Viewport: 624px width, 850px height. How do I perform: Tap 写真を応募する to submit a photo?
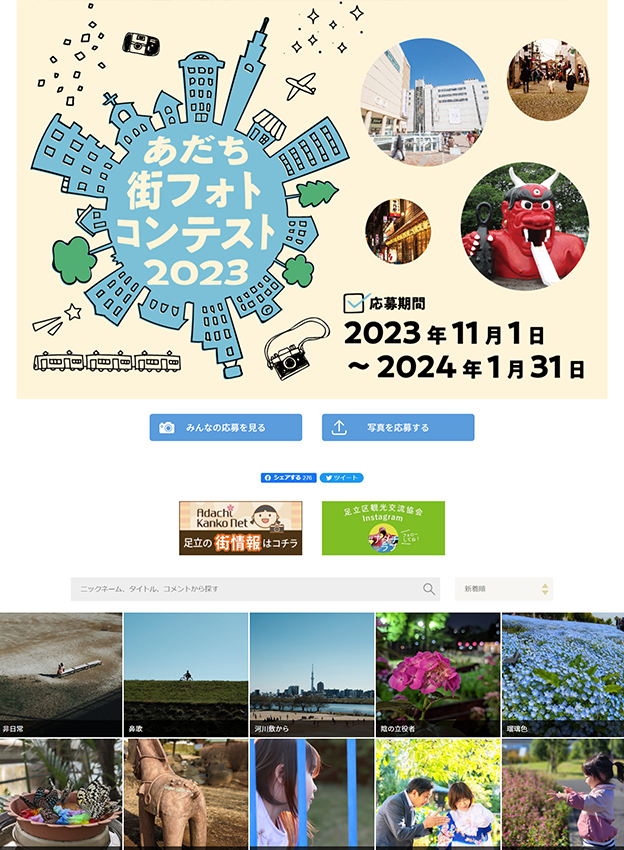398,427
